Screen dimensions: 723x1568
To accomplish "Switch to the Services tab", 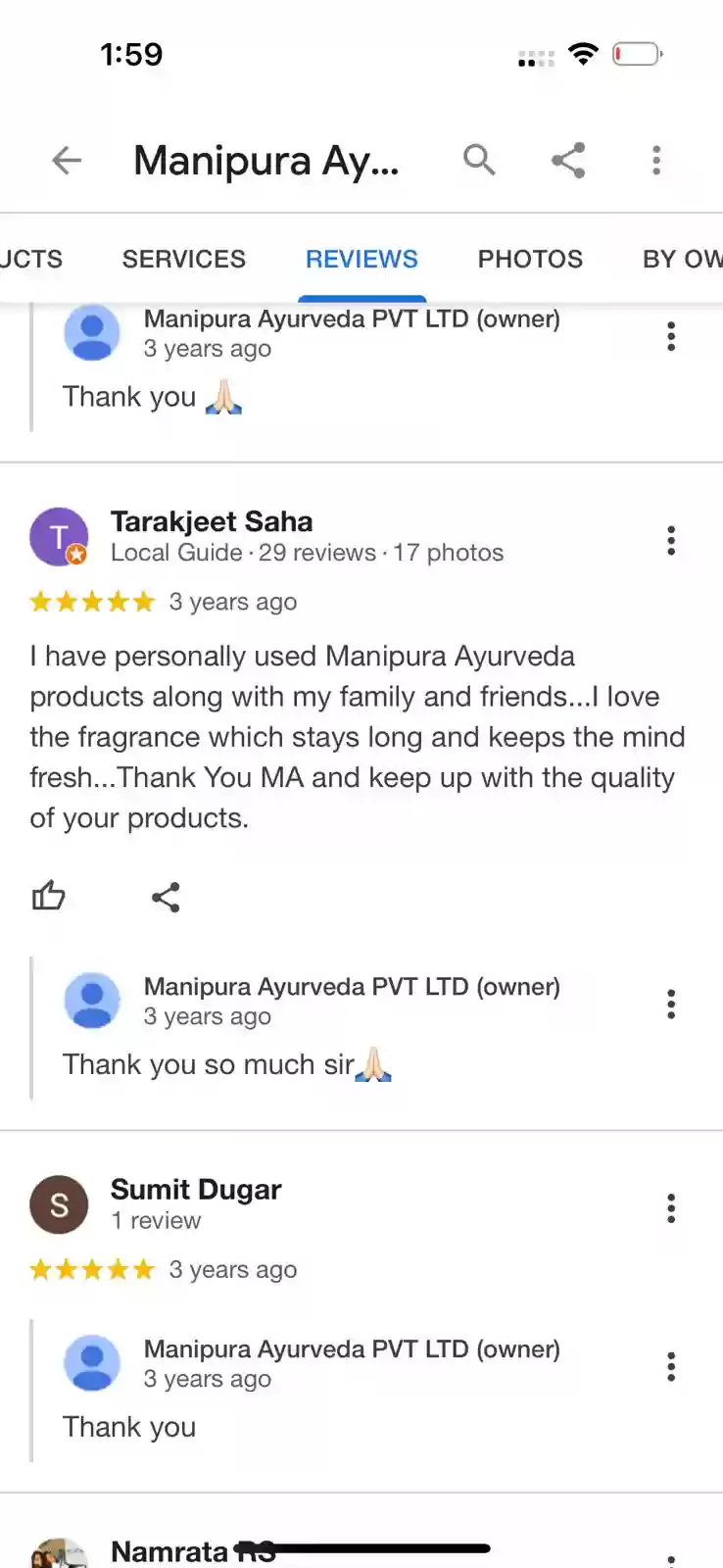I will [184, 259].
